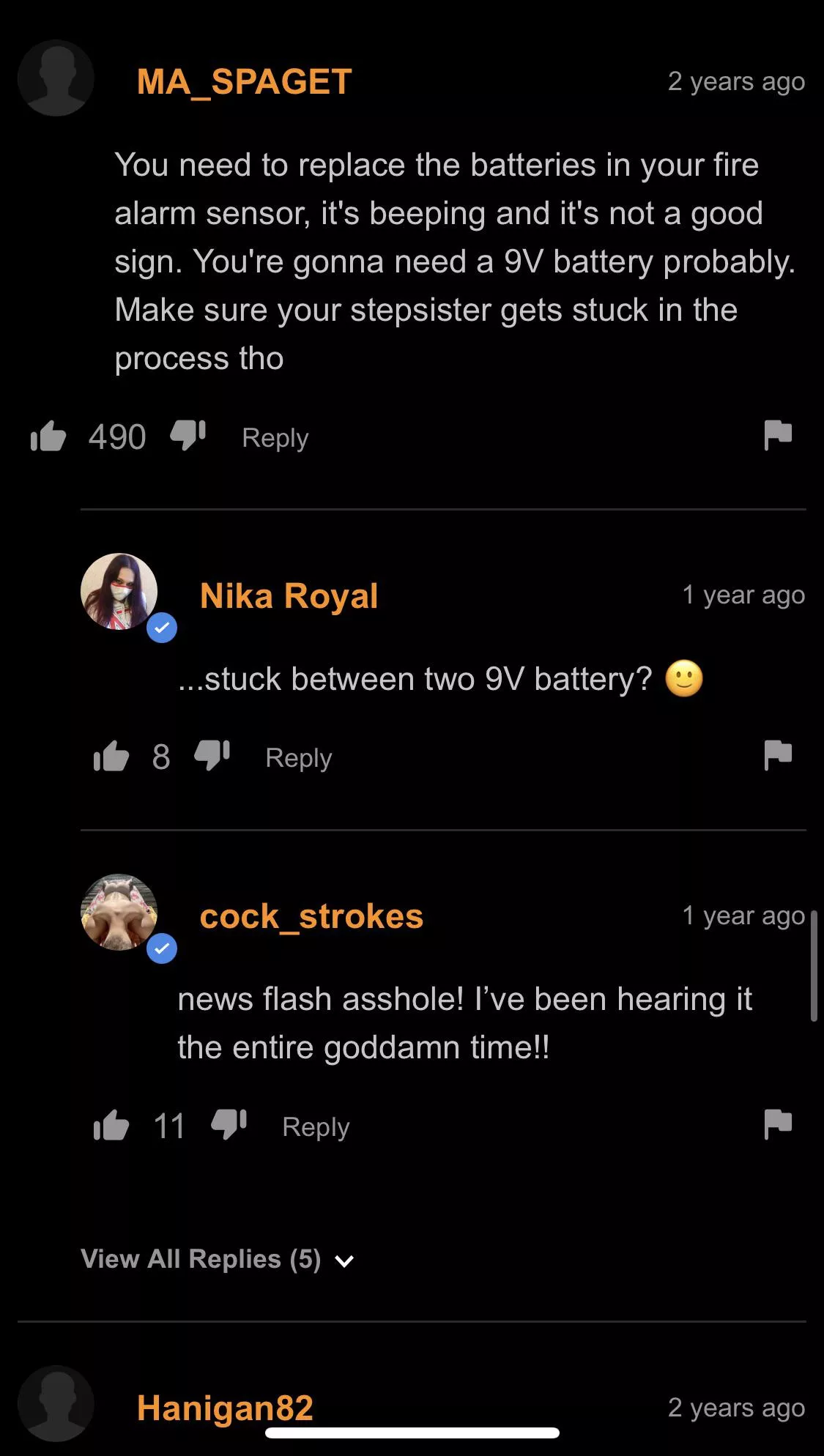Dislike MA_SPAGET's comment
This screenshot has height=1456, width=824.
(188, 435)
